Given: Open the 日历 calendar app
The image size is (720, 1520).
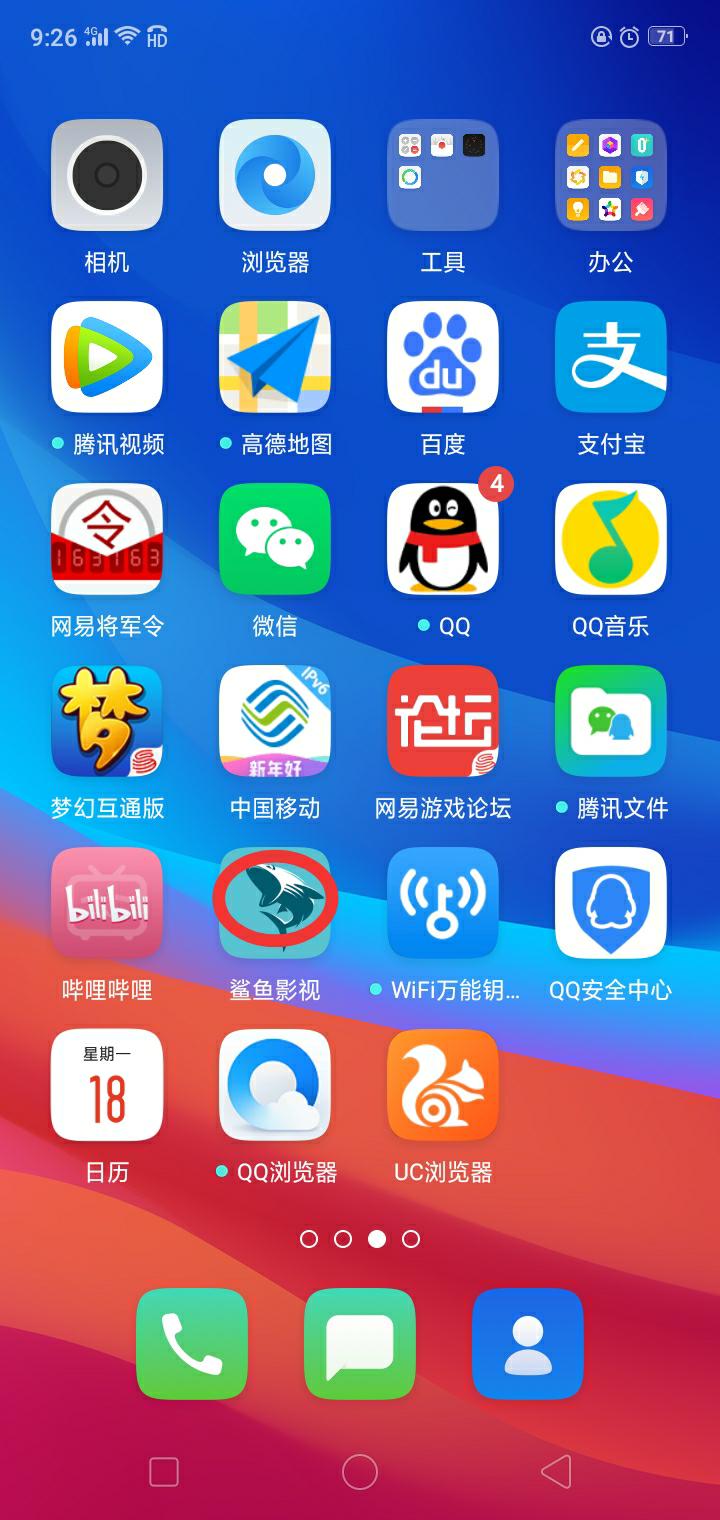Looking at the screenshot, I should pos(107,1085).
